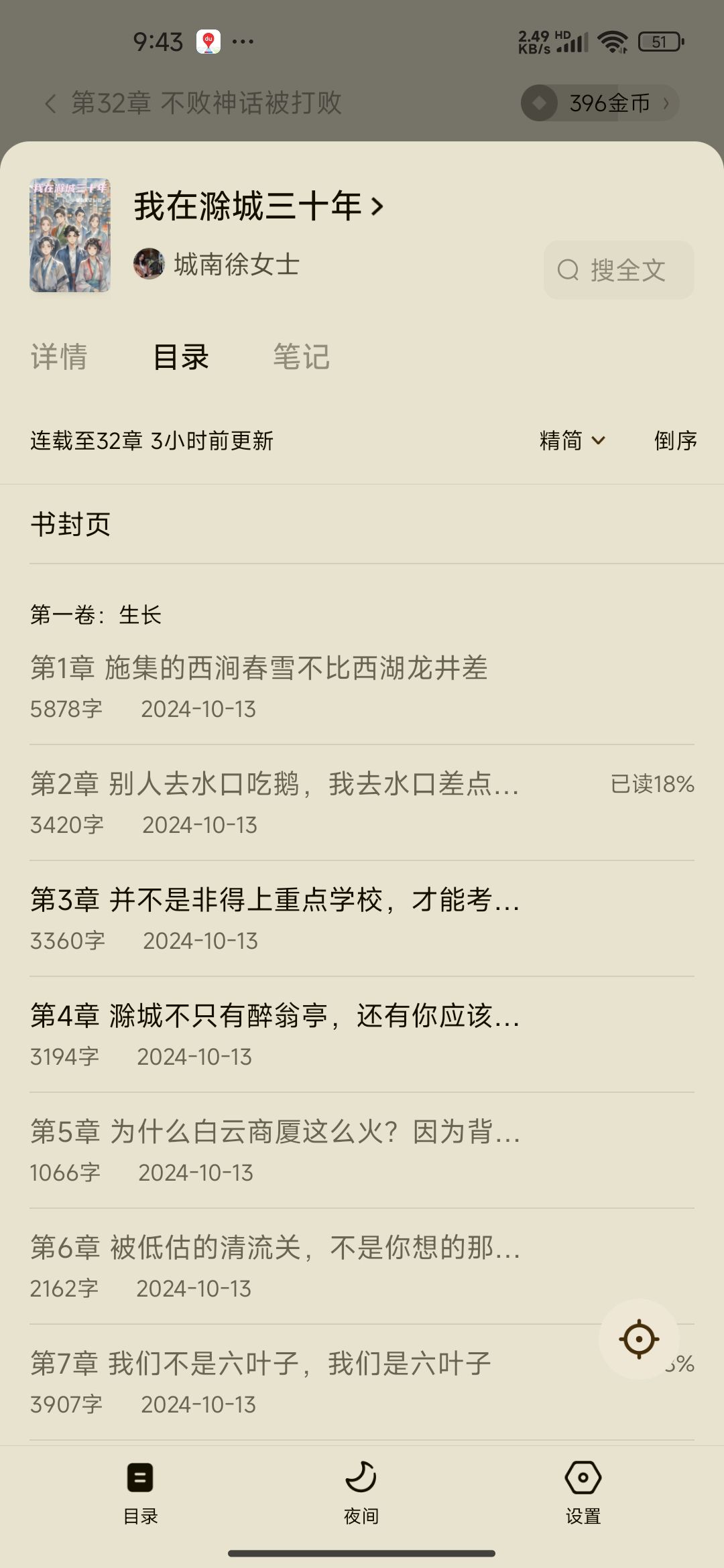This screenshot has width=724, height=1568.
Task: Locate current chapter with the target button
Action: pyautogui.click(x=639, y=1340)
